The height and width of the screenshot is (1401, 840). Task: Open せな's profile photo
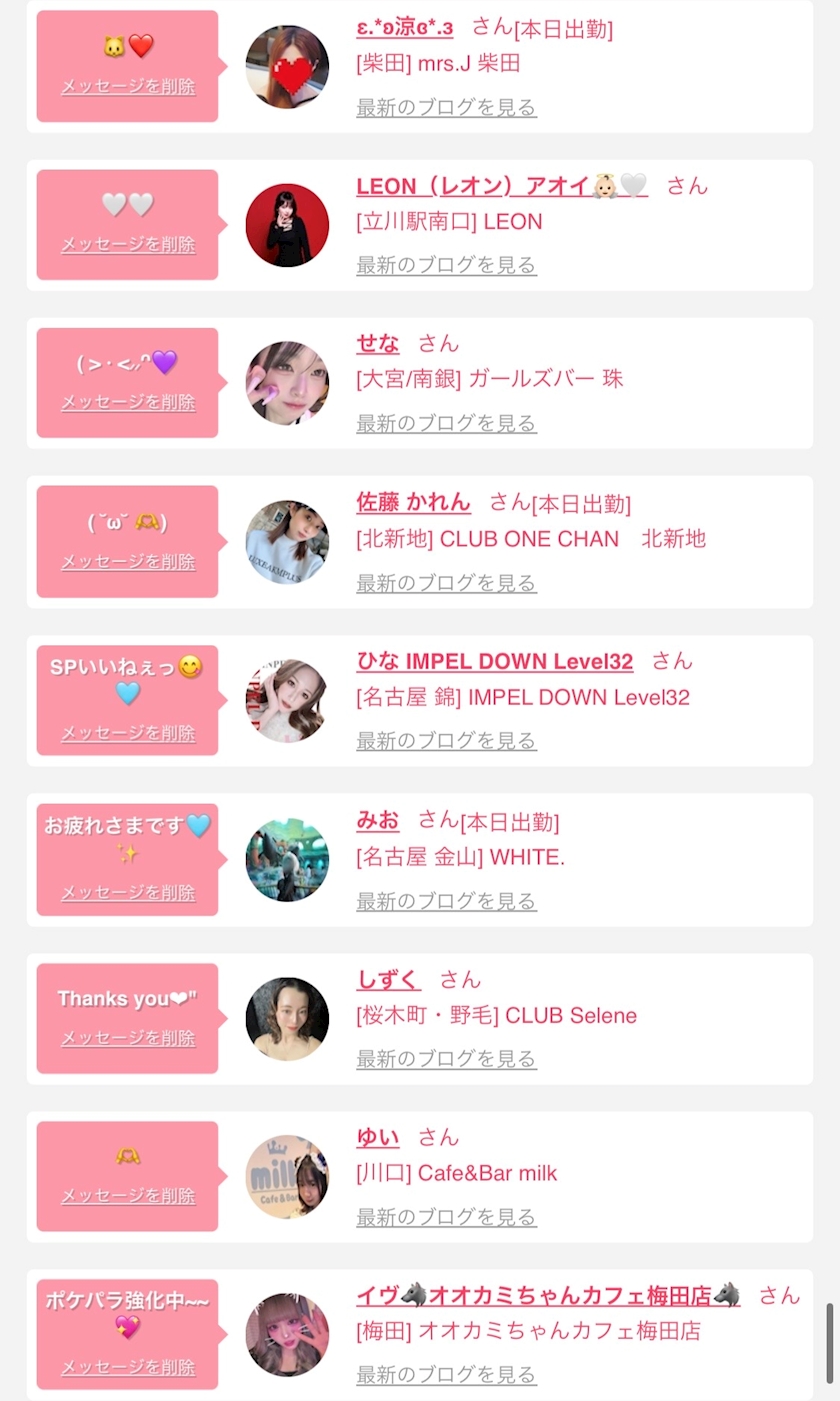(x=287, y=383)
